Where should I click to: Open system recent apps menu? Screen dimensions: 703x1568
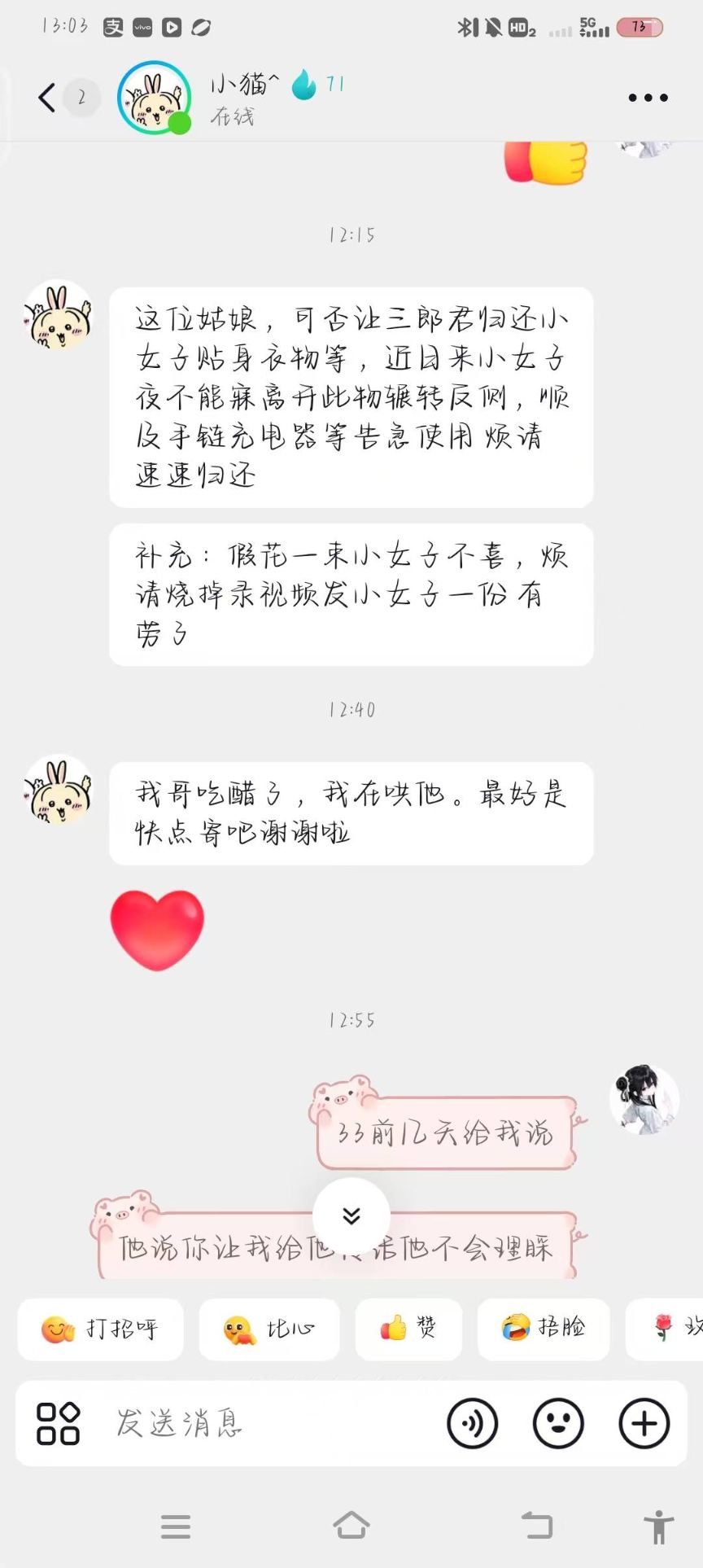[x=176, y=1526]
